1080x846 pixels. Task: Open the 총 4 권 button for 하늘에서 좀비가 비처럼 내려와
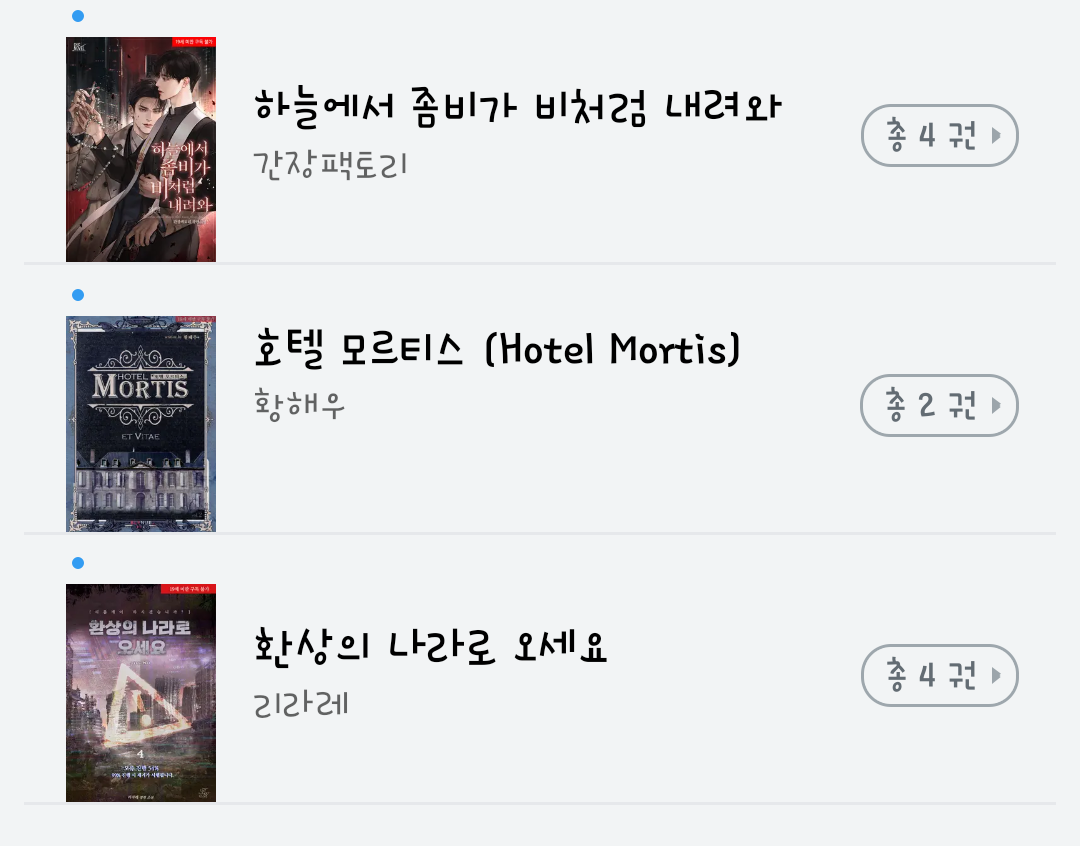tap(939, 135)
